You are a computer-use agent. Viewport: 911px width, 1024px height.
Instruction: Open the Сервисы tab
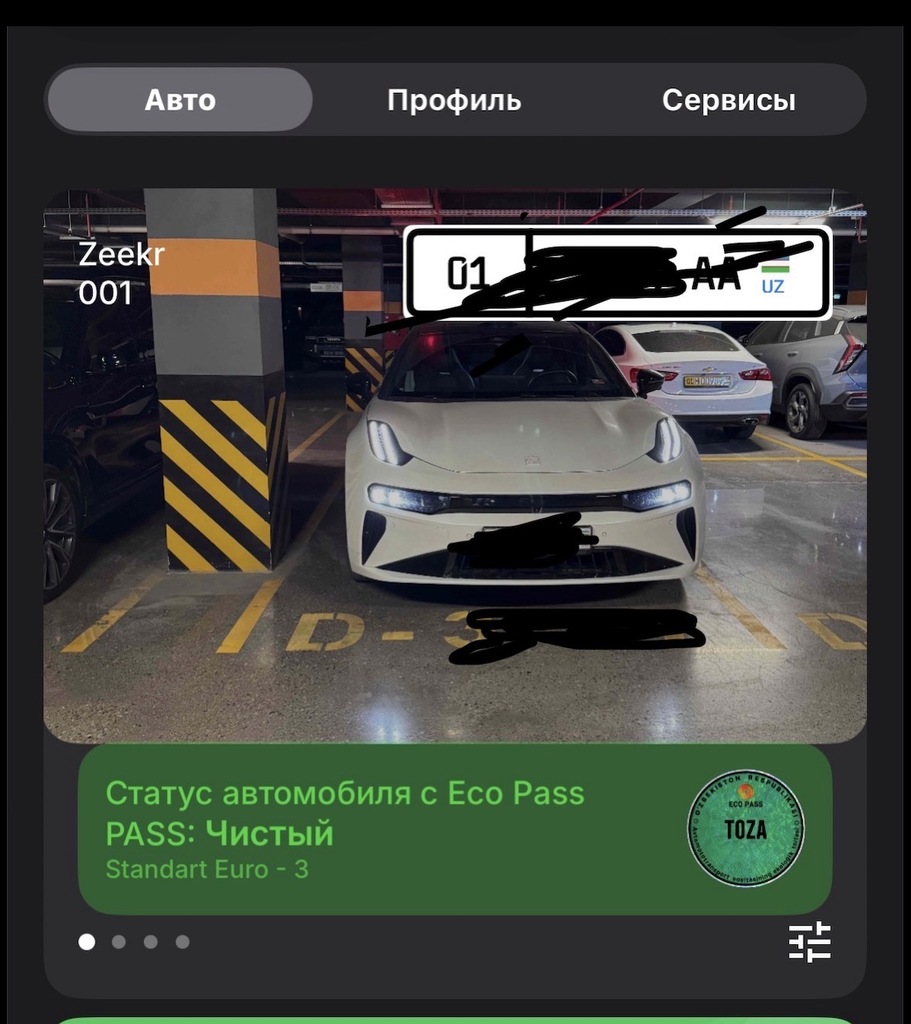[x=728, y=100]
